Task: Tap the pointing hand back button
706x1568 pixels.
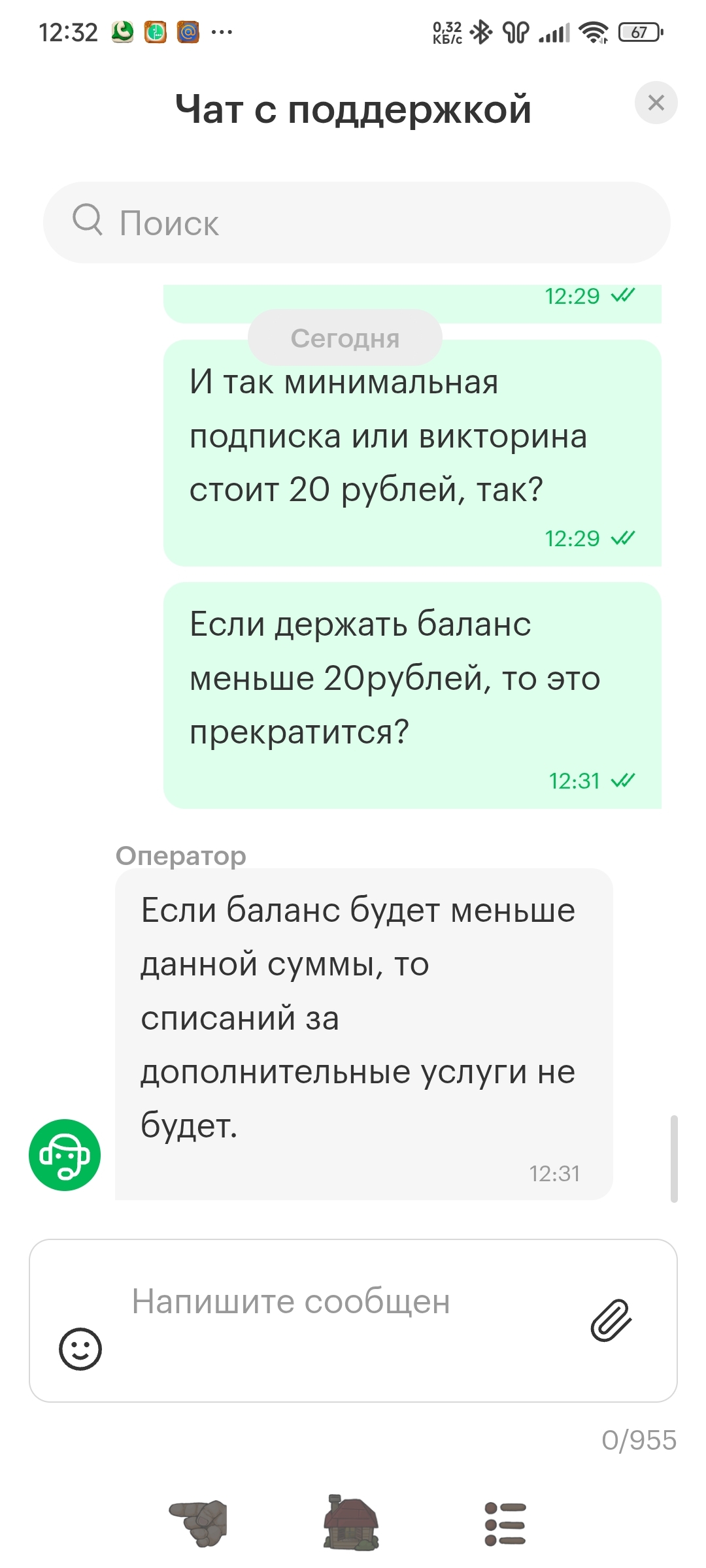Action: coord(199,1522)
